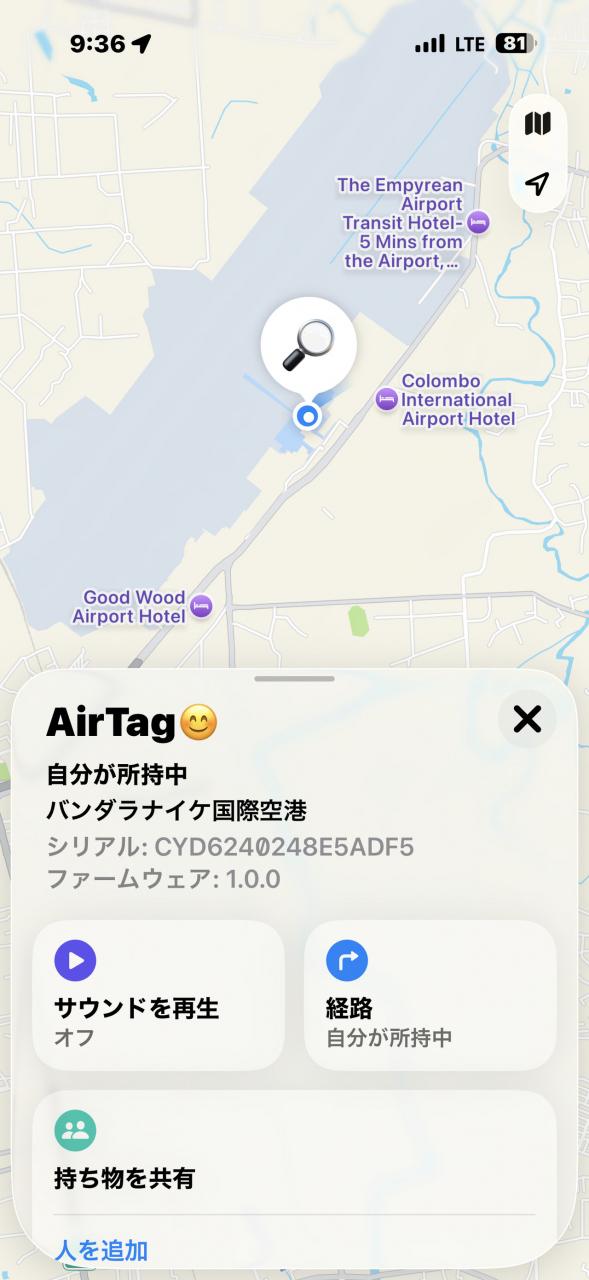Close the AirTag details panel

pyautogui.click(x=527, y=719)
